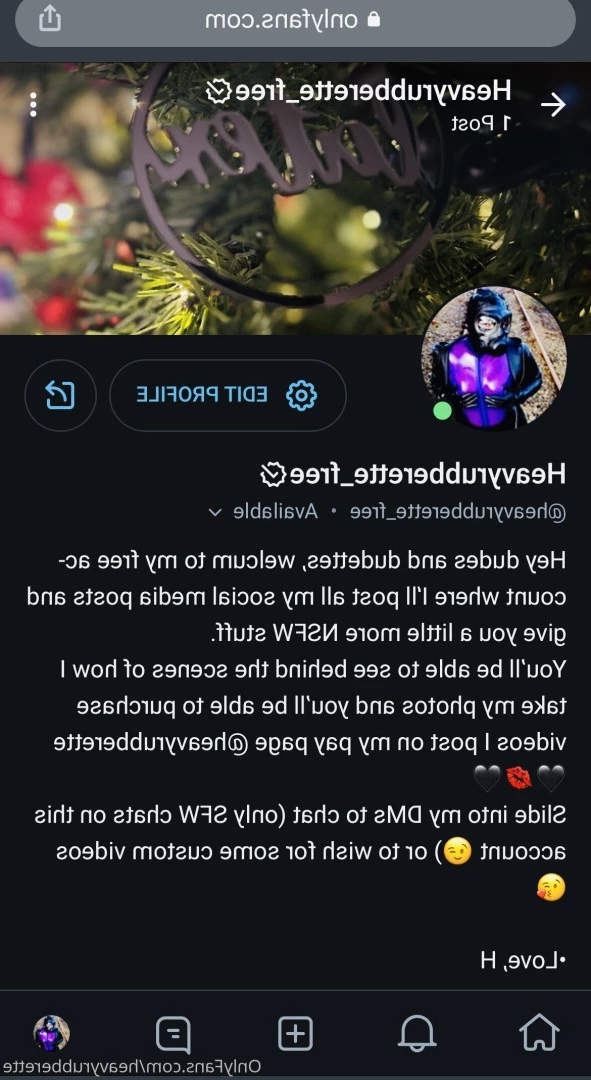Share the profile via the share-arrow button
The height and width of the screenshot is (1080, 591).
(x=60, y=395)
